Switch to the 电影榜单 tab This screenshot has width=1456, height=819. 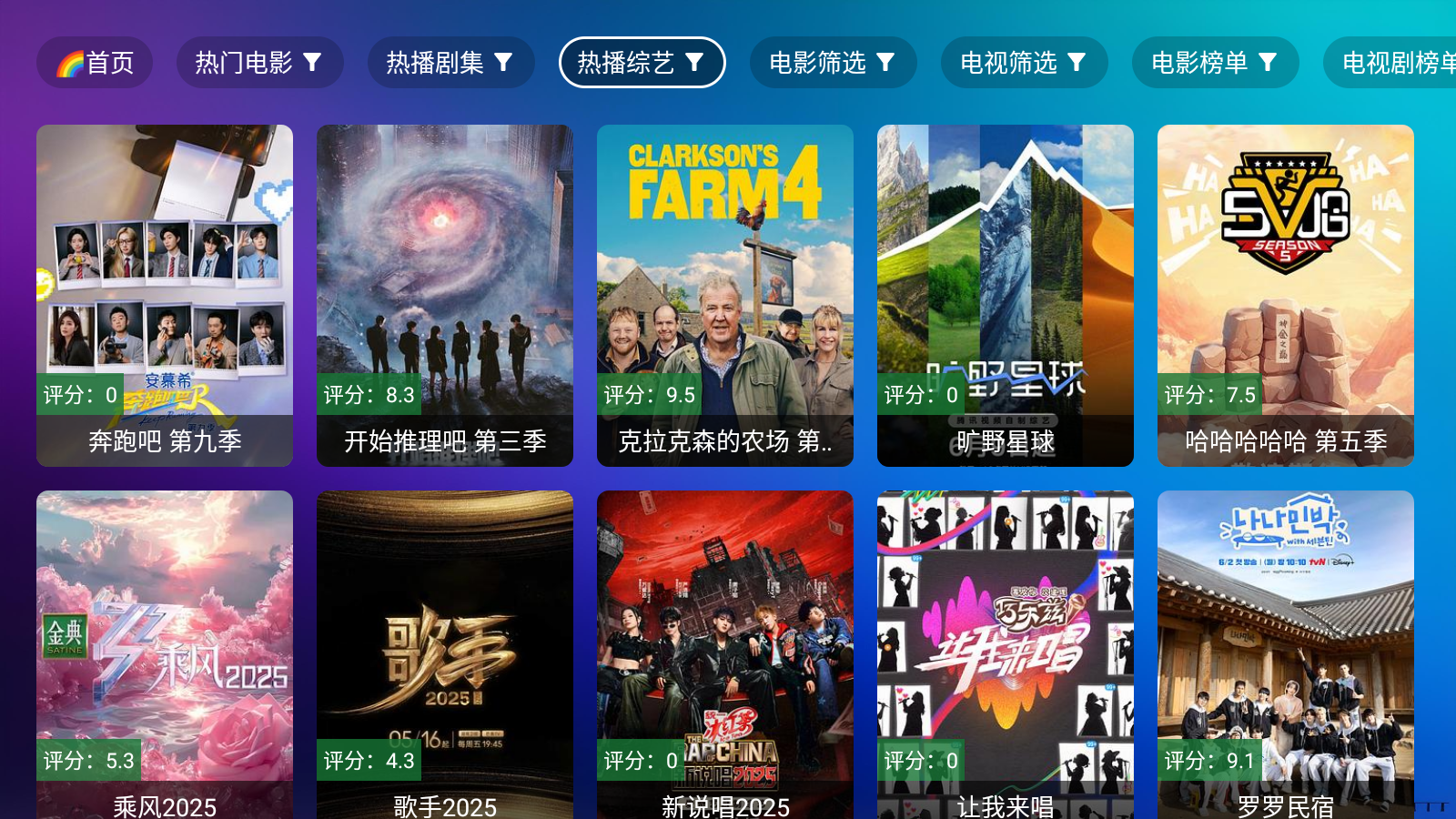1215,63
